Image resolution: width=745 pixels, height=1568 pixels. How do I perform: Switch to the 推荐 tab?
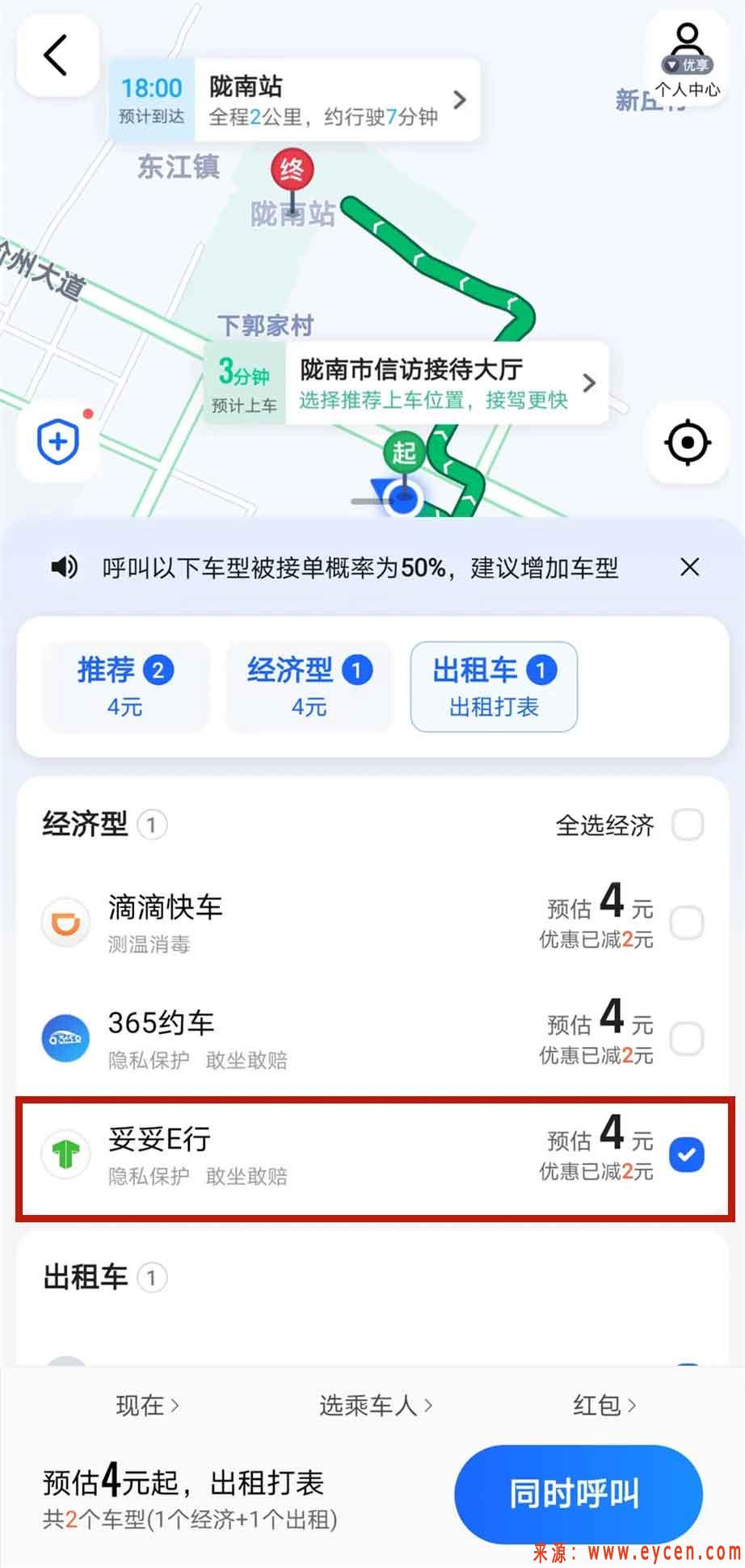[x=125, y=687]
